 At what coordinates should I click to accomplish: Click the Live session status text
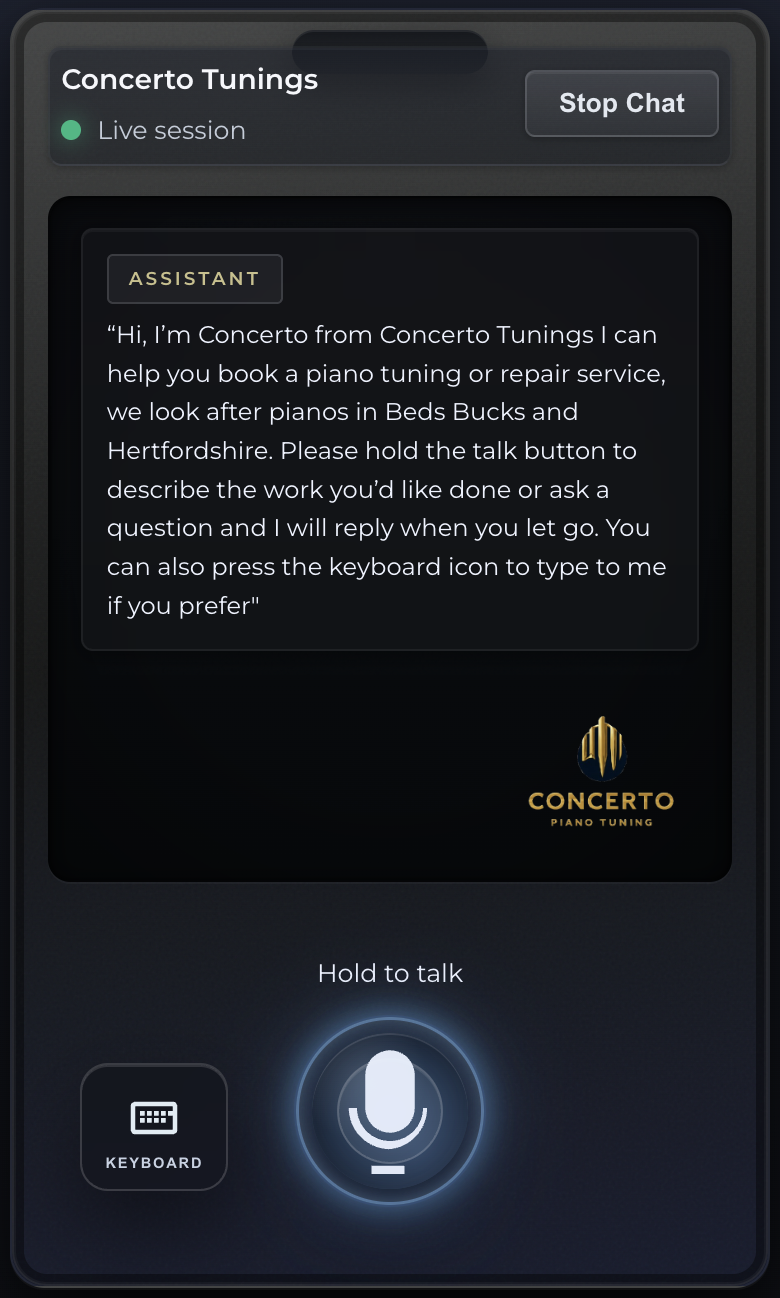pyautogui.click(x=170, y=130)
